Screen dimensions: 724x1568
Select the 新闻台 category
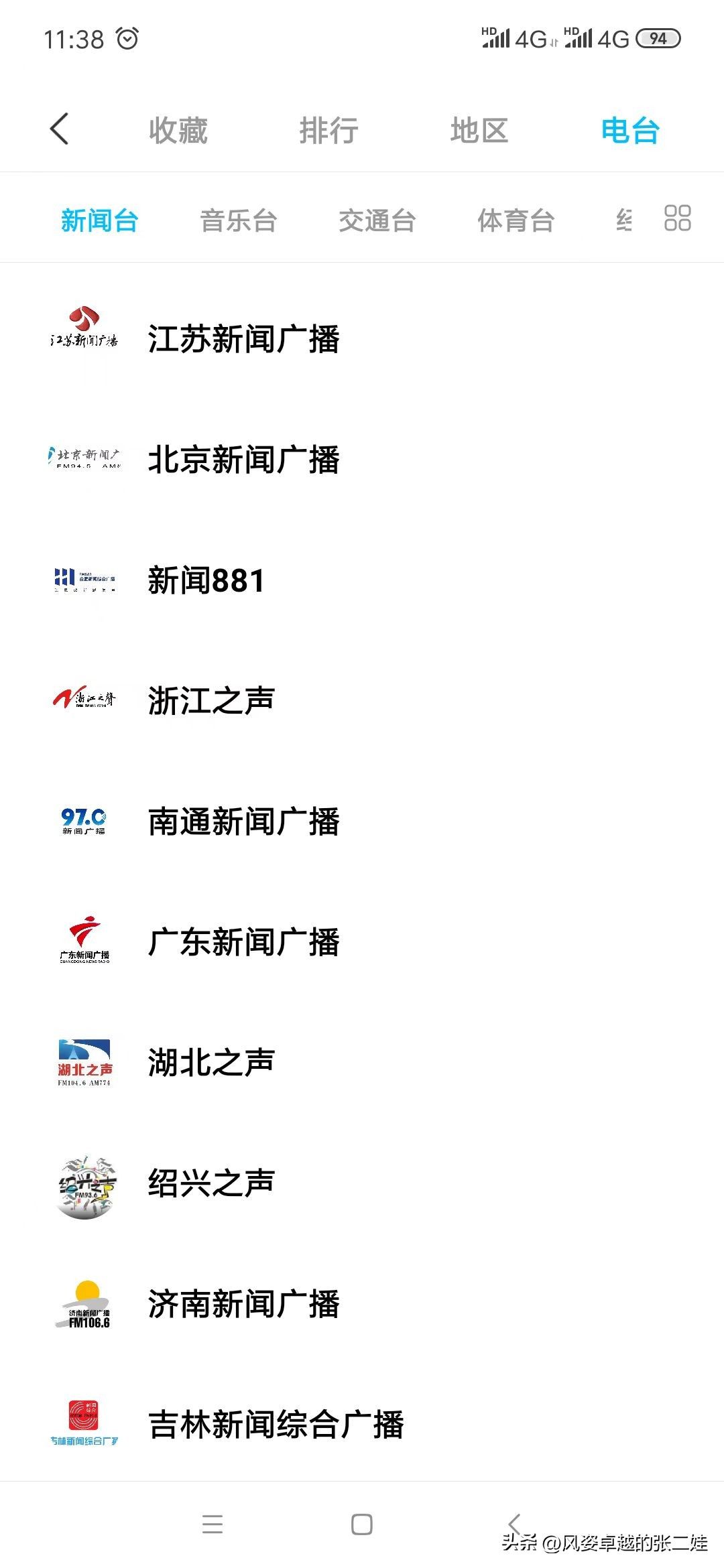(99, 220)
